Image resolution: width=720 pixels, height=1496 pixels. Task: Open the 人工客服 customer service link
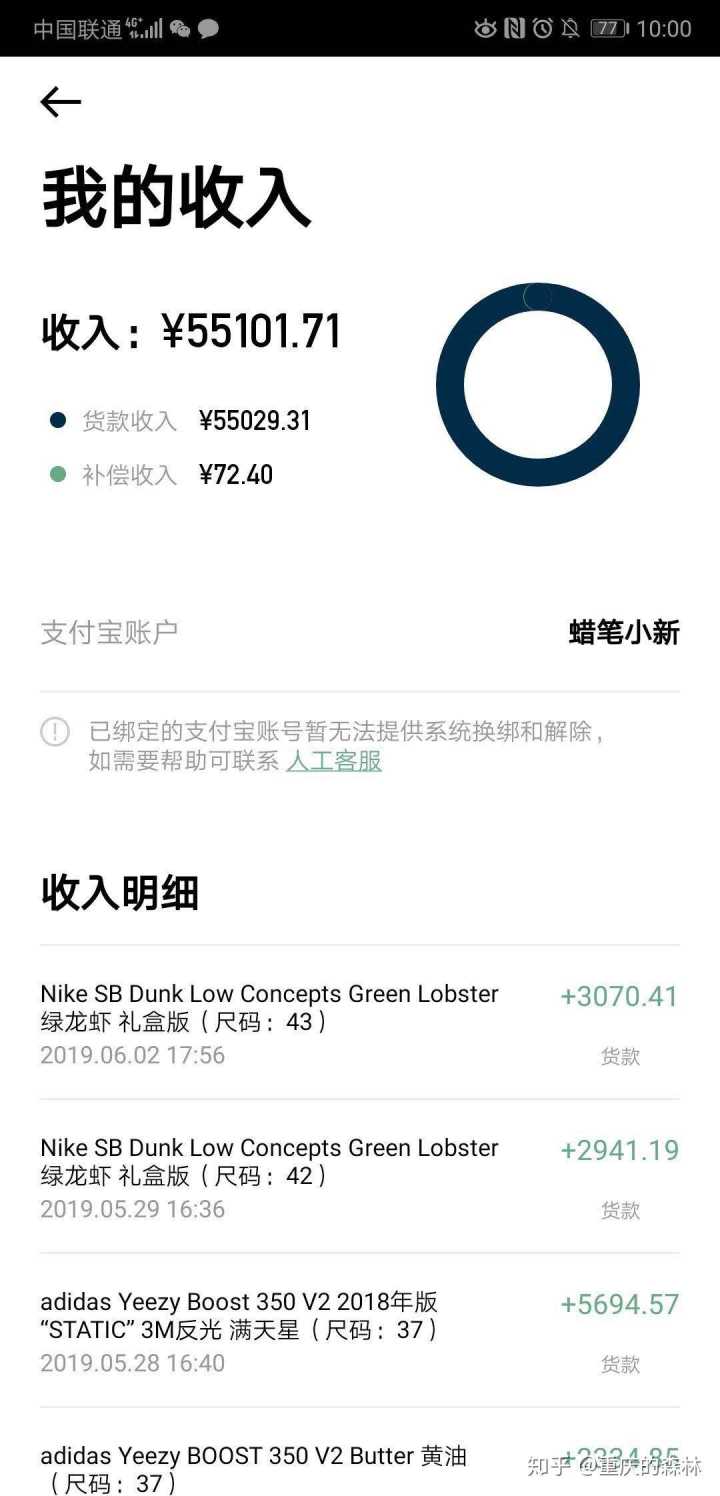click(334, 761)
